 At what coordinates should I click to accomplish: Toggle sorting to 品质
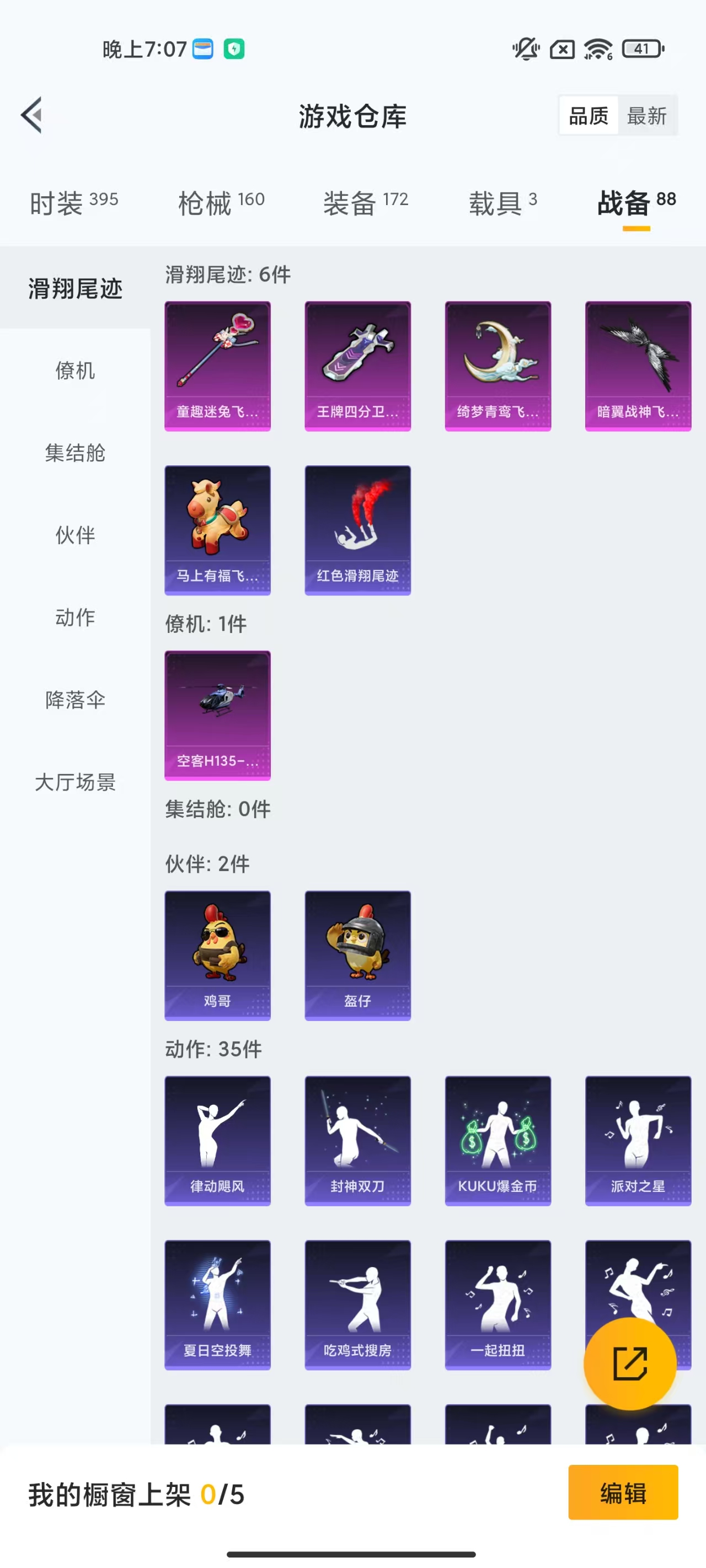point(587,115)
